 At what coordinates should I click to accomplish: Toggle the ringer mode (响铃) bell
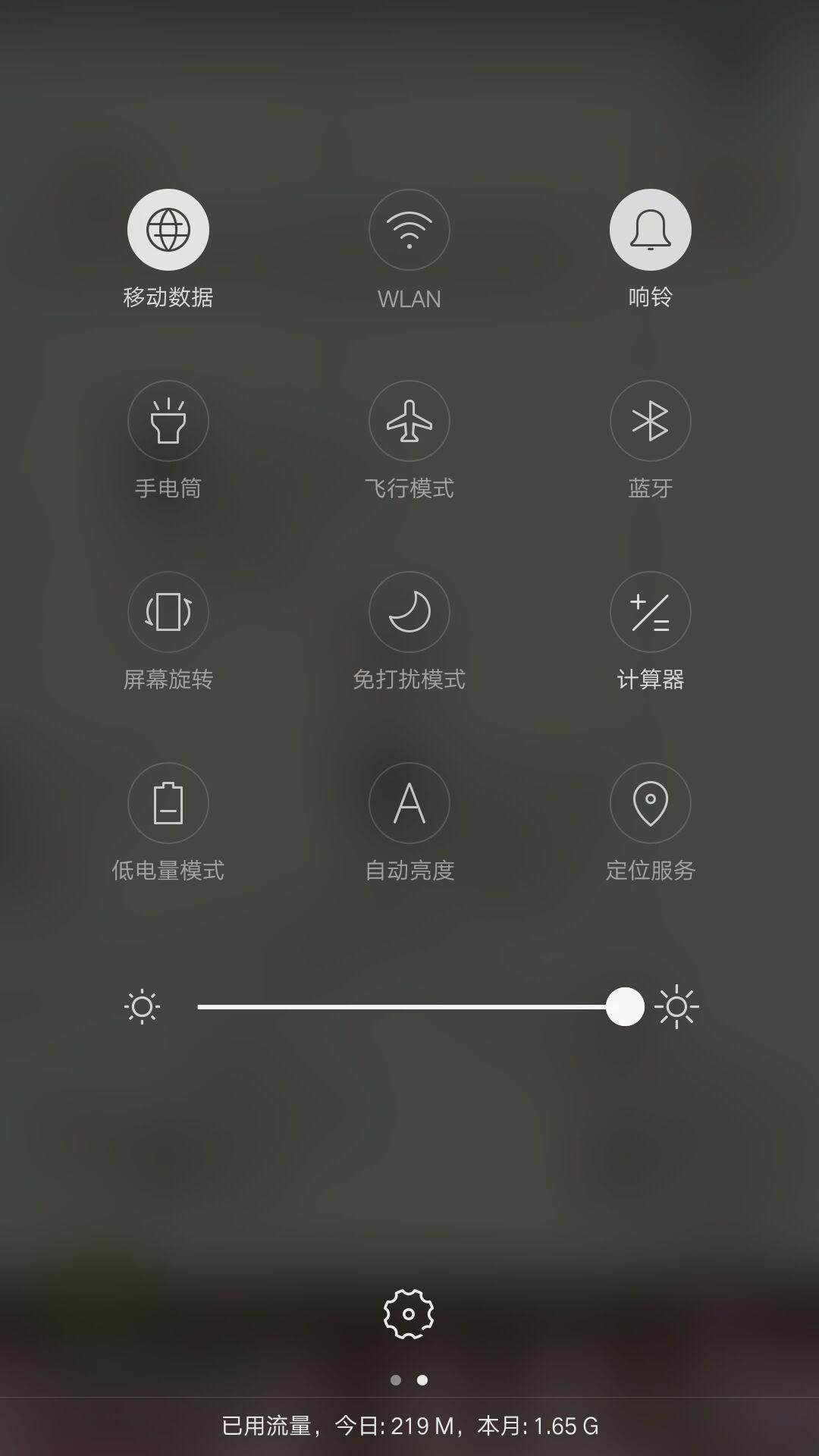click(x=651, y=230)
